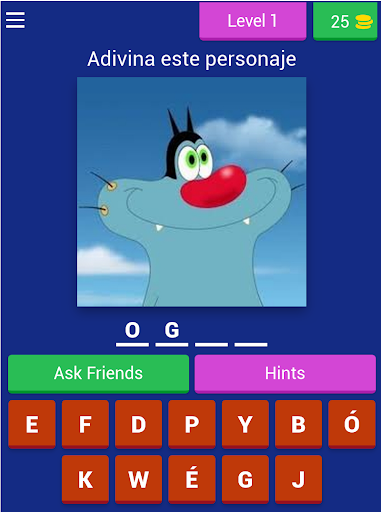This screenshot has height=512, width=381.
Task: Pick letter Y key
Action: click(245, 424)
